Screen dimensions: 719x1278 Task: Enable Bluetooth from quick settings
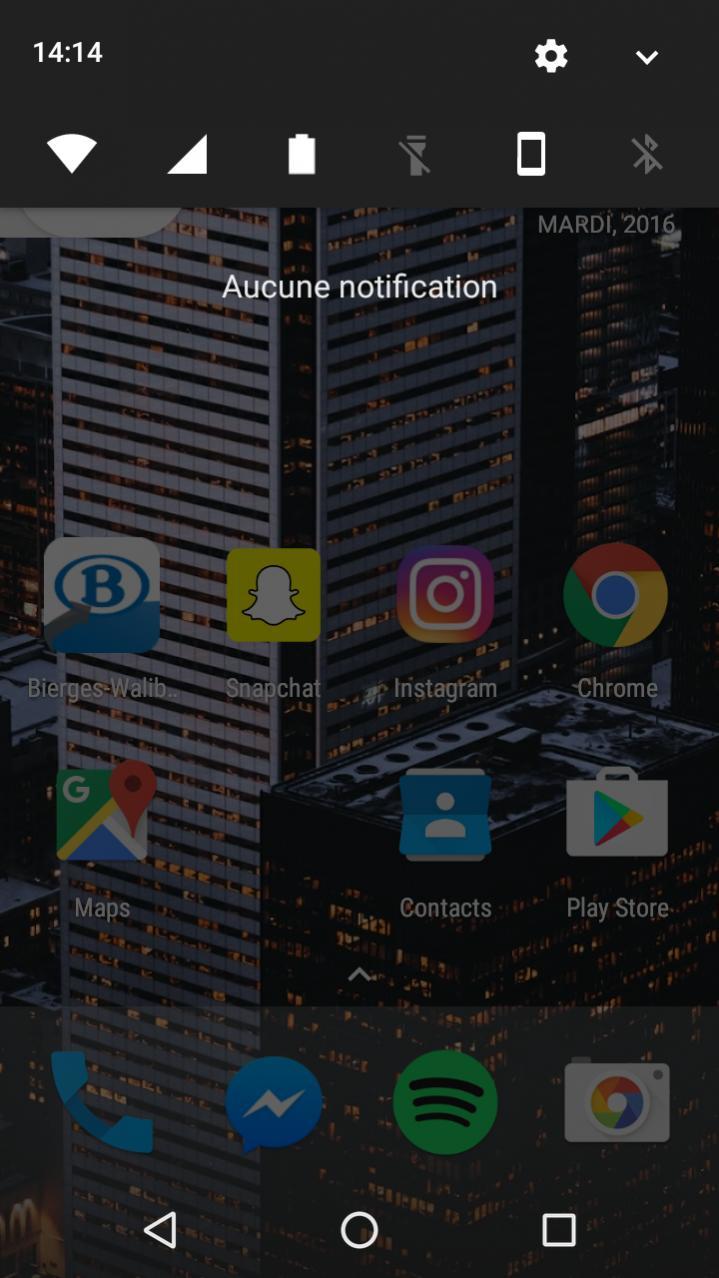pyautogui.click(x=647, y=155)
